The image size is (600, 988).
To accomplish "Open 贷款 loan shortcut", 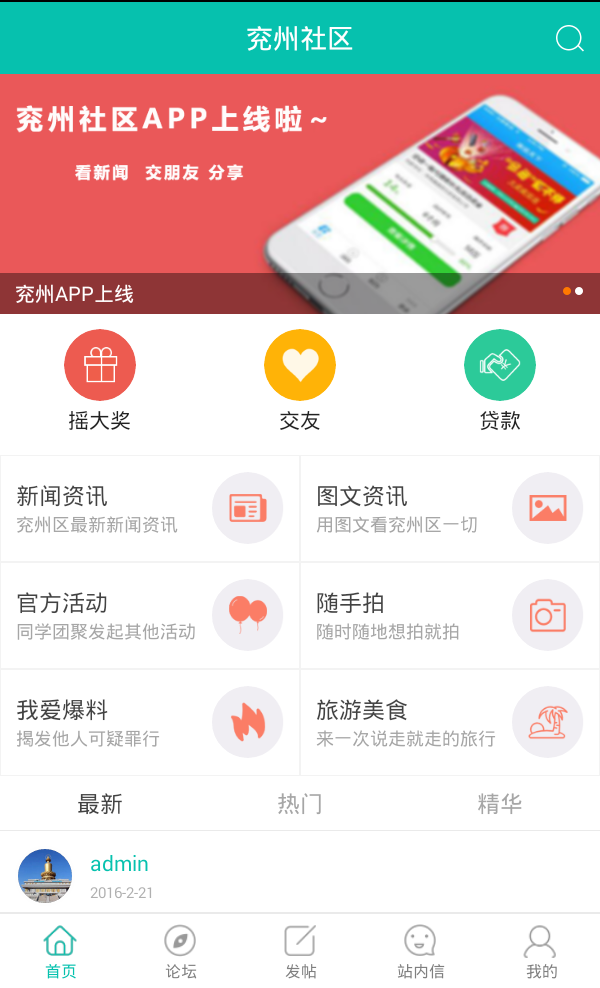I will [500, 380].
